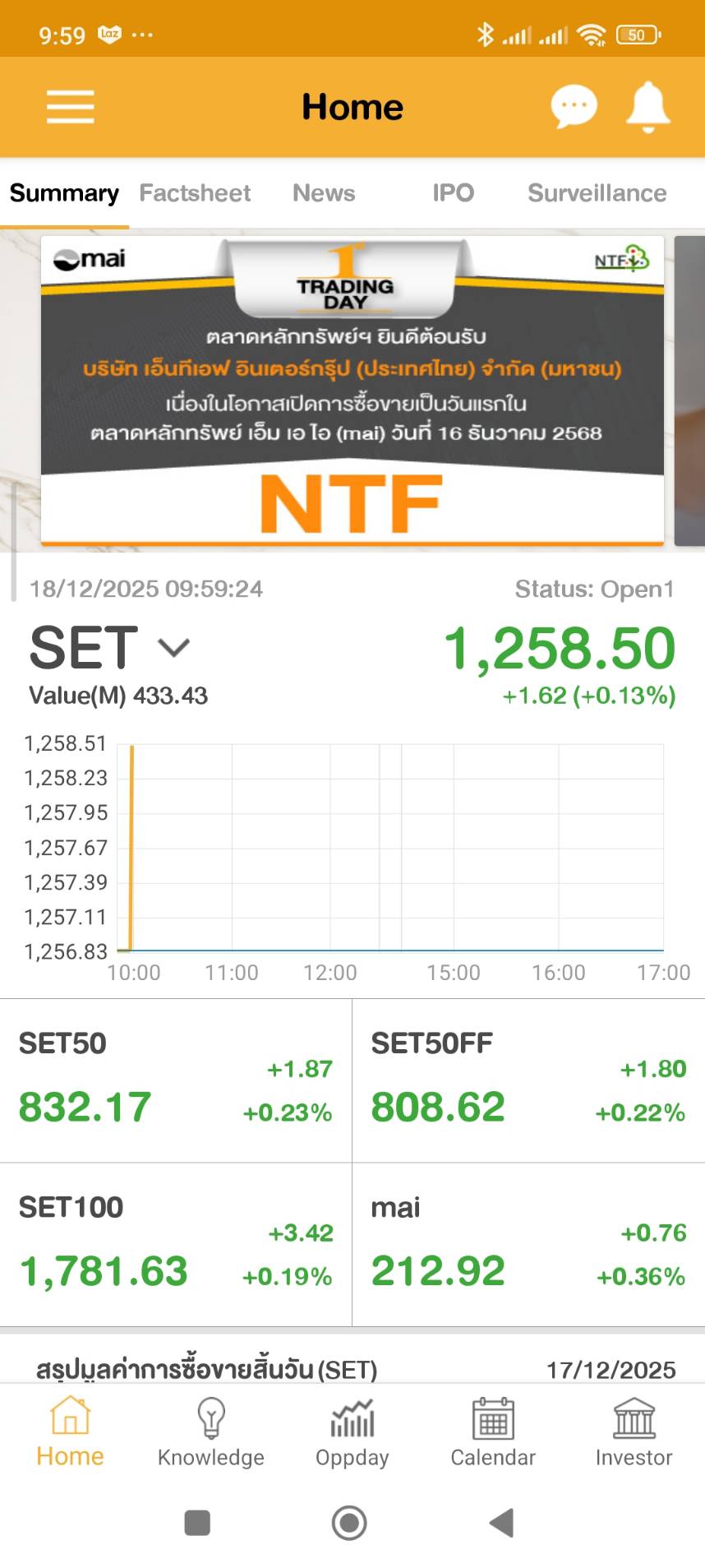Image resolution: width=705 pixels, height=1568 pixels.
Task: Open the SET50FF index card
Action: click(x=528, y=1080)
